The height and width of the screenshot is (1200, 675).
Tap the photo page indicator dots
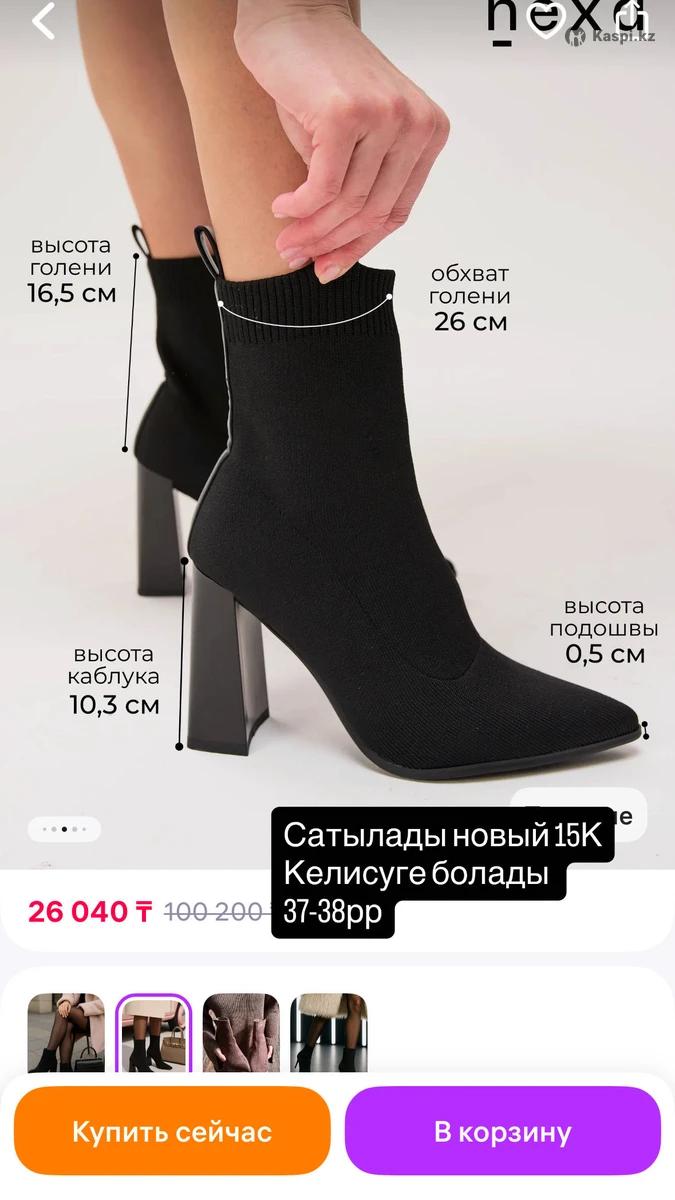[x=64, y=829]
